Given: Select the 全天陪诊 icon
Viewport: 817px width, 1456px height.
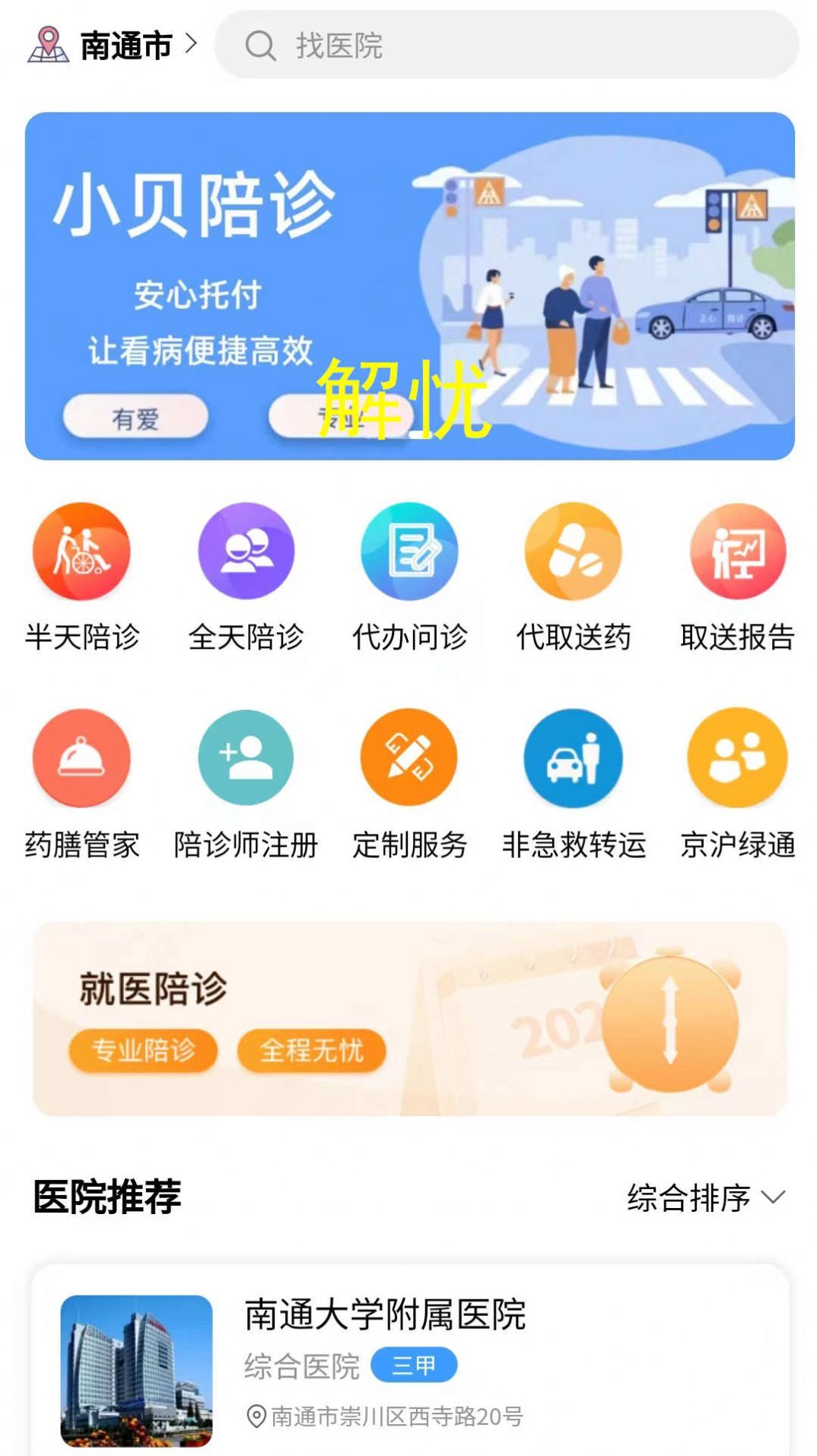Looking at the screenshot, I should [245, 552].
